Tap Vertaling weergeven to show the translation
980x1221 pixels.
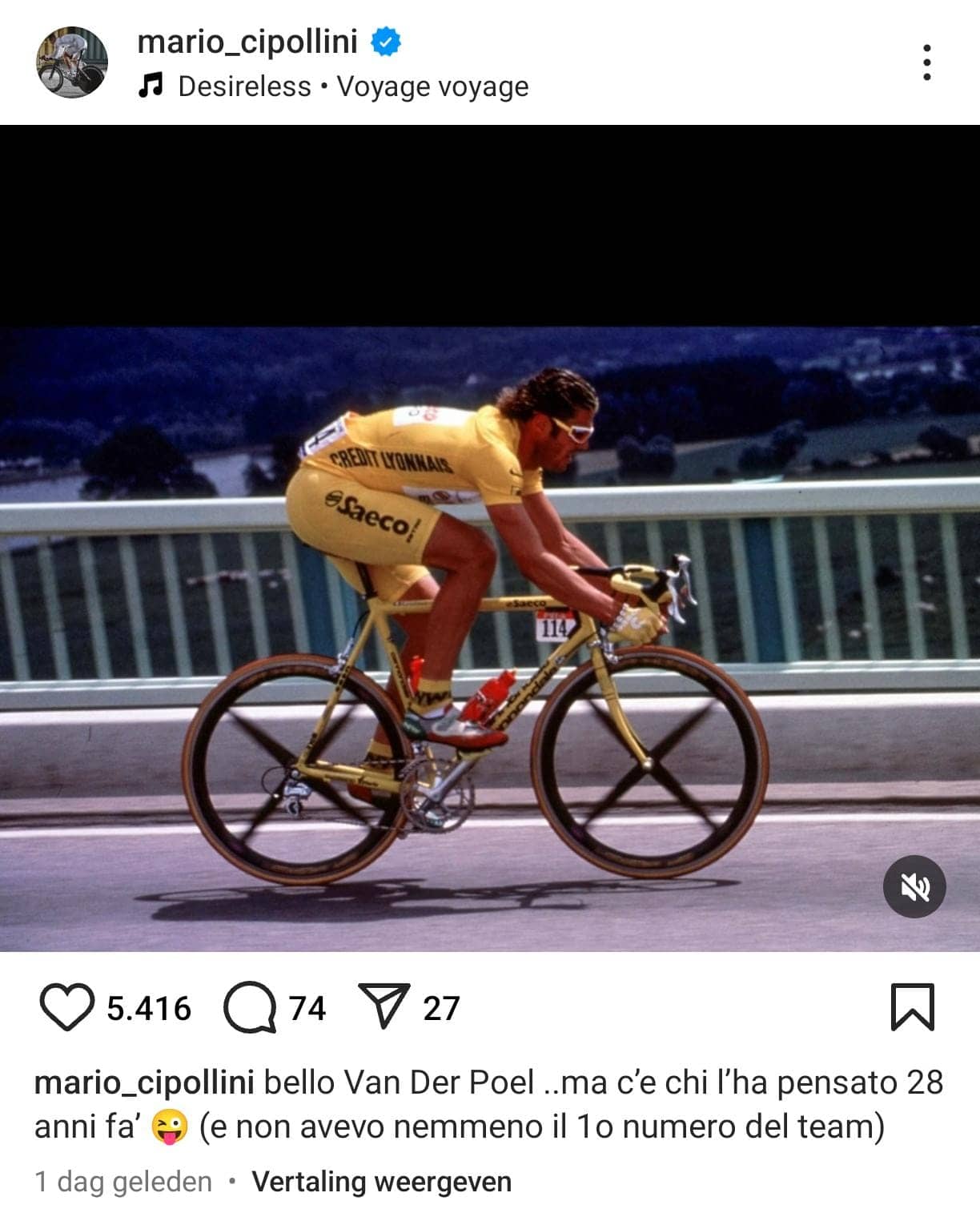[381, 1182]
